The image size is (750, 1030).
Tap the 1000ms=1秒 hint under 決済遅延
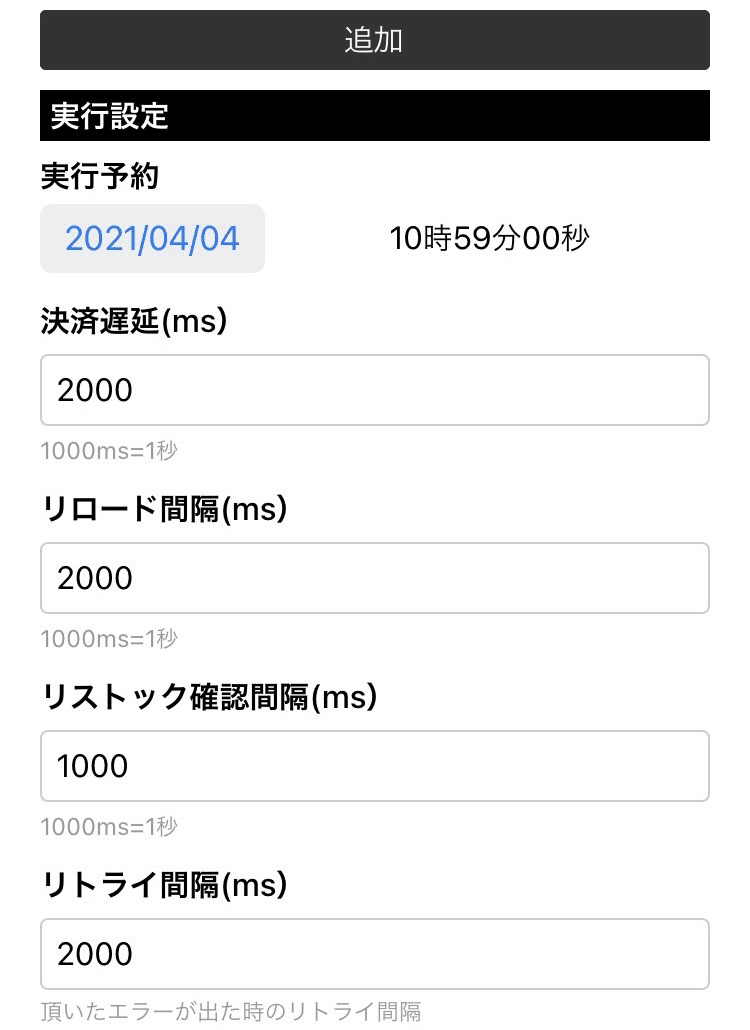click(x=109, y=451)
